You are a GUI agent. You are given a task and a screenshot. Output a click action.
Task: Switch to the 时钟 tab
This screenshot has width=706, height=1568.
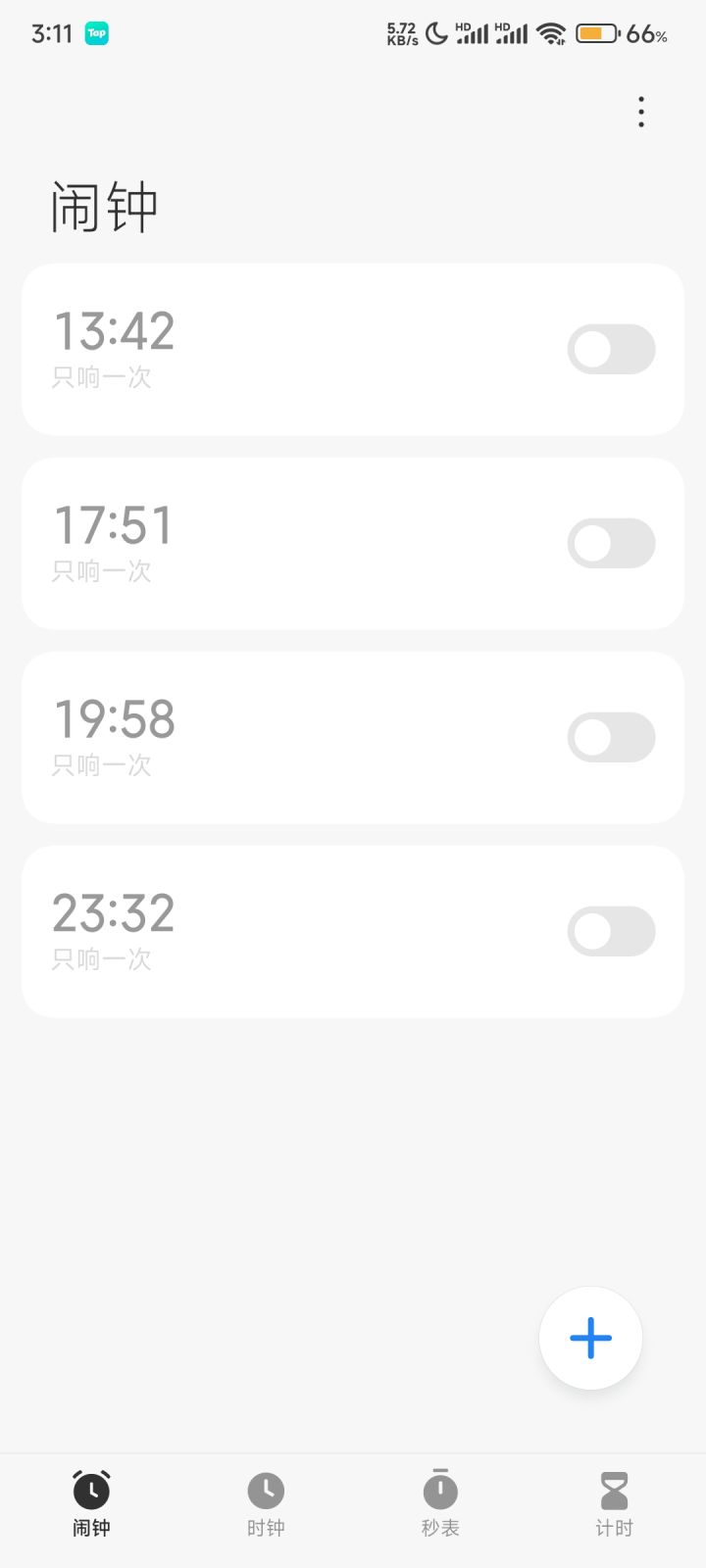[x=266, y=1504]
